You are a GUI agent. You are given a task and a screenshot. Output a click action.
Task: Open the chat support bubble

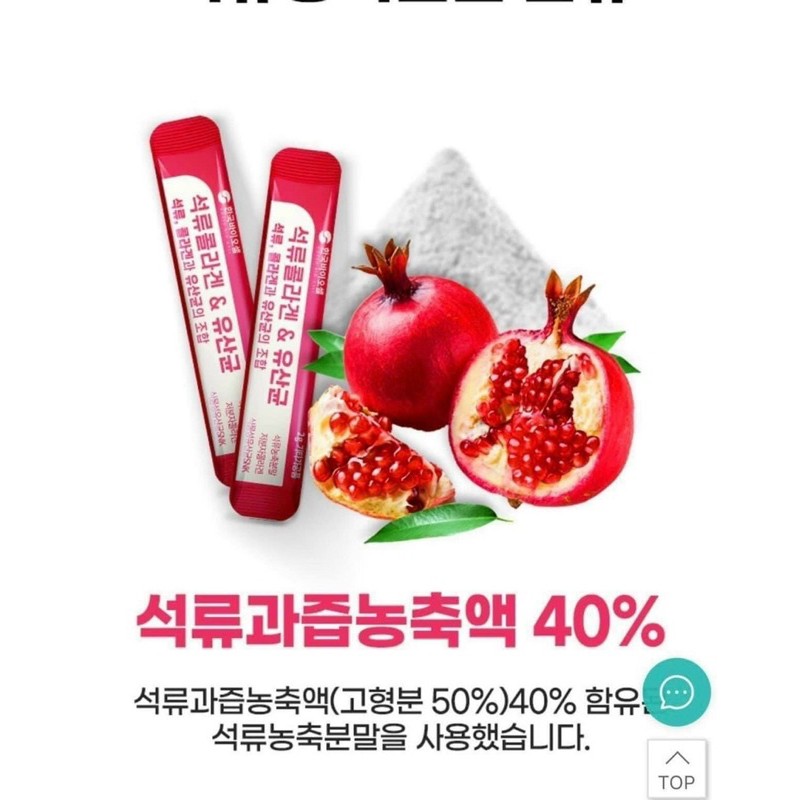pyautogui.click(x=677, y=692)
